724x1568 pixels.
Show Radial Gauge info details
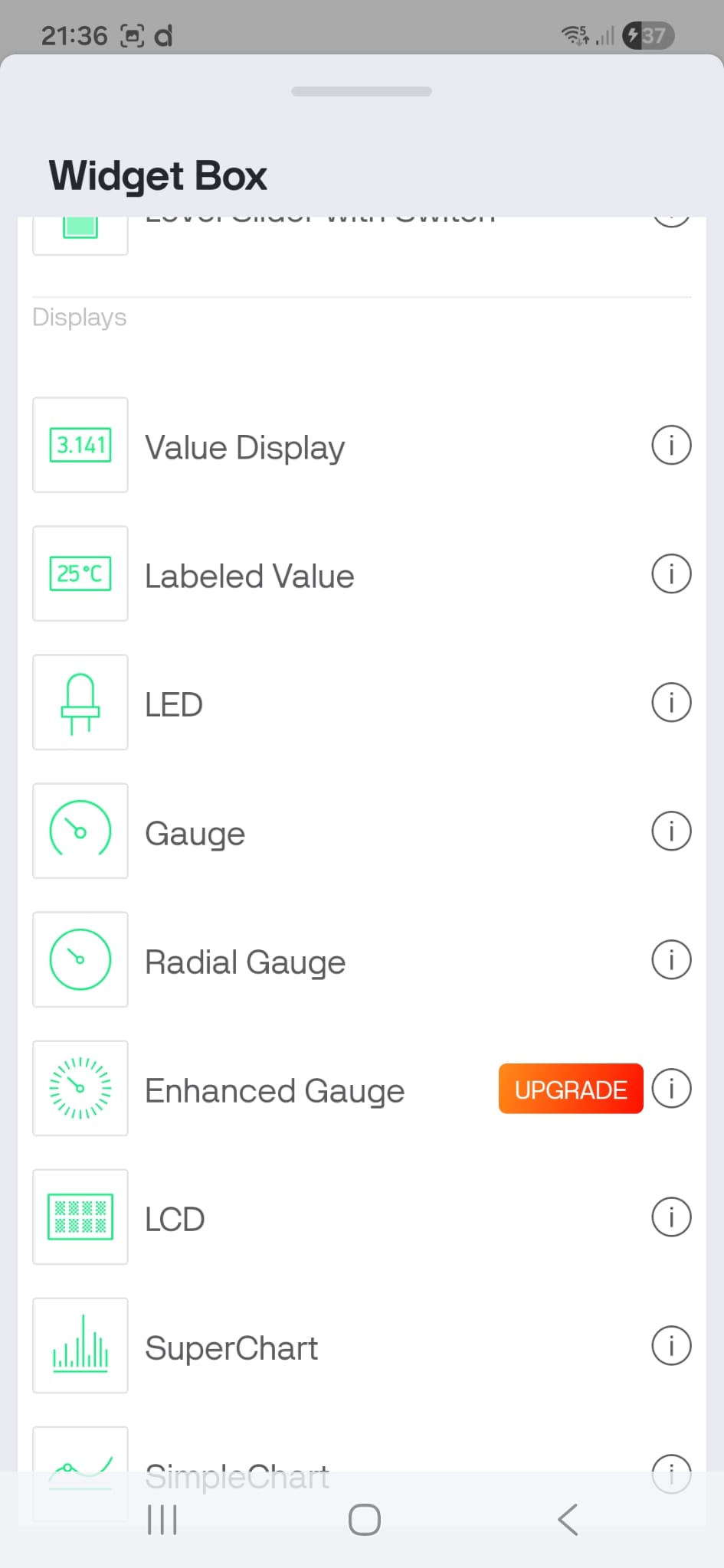point(671,959)
